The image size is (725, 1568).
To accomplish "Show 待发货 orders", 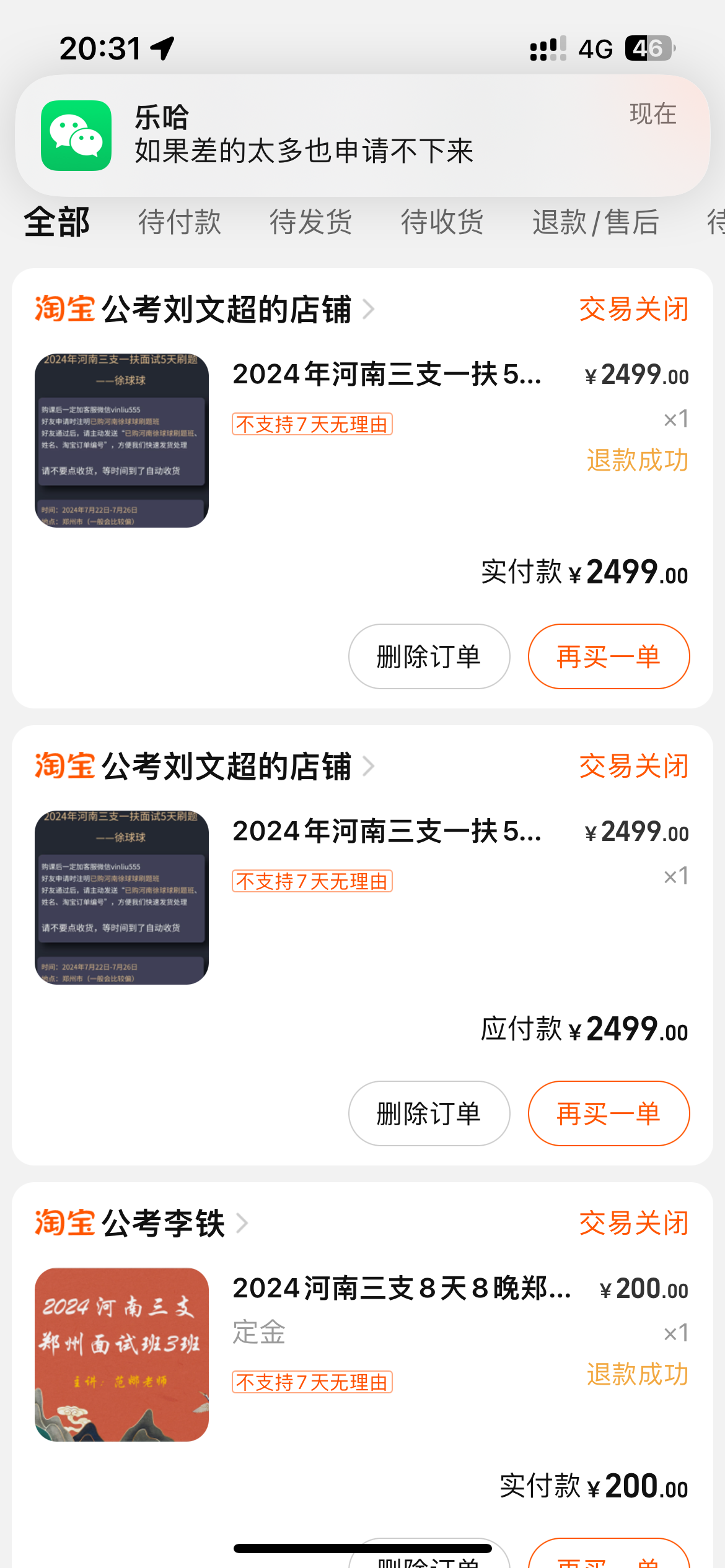I will (310, 222).
